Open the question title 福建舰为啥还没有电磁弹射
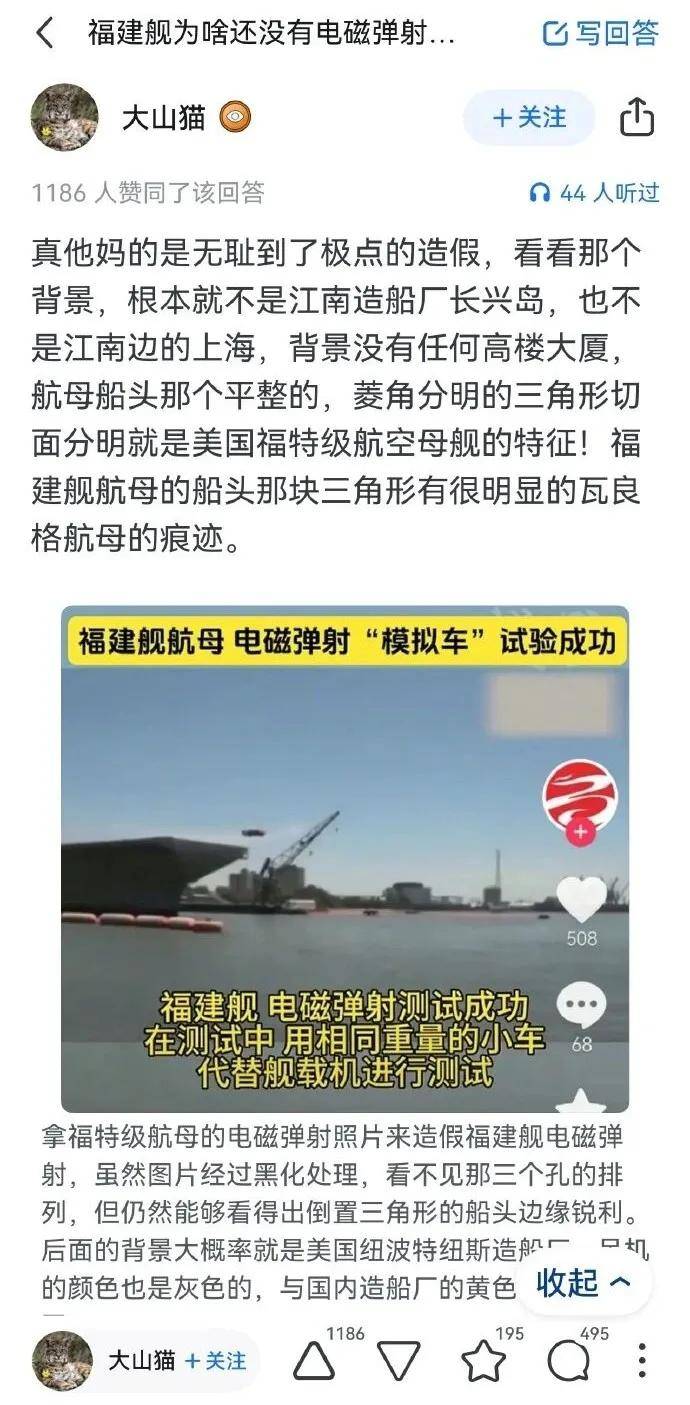The width and height of the screenshot is (690, 1405). 270,33
